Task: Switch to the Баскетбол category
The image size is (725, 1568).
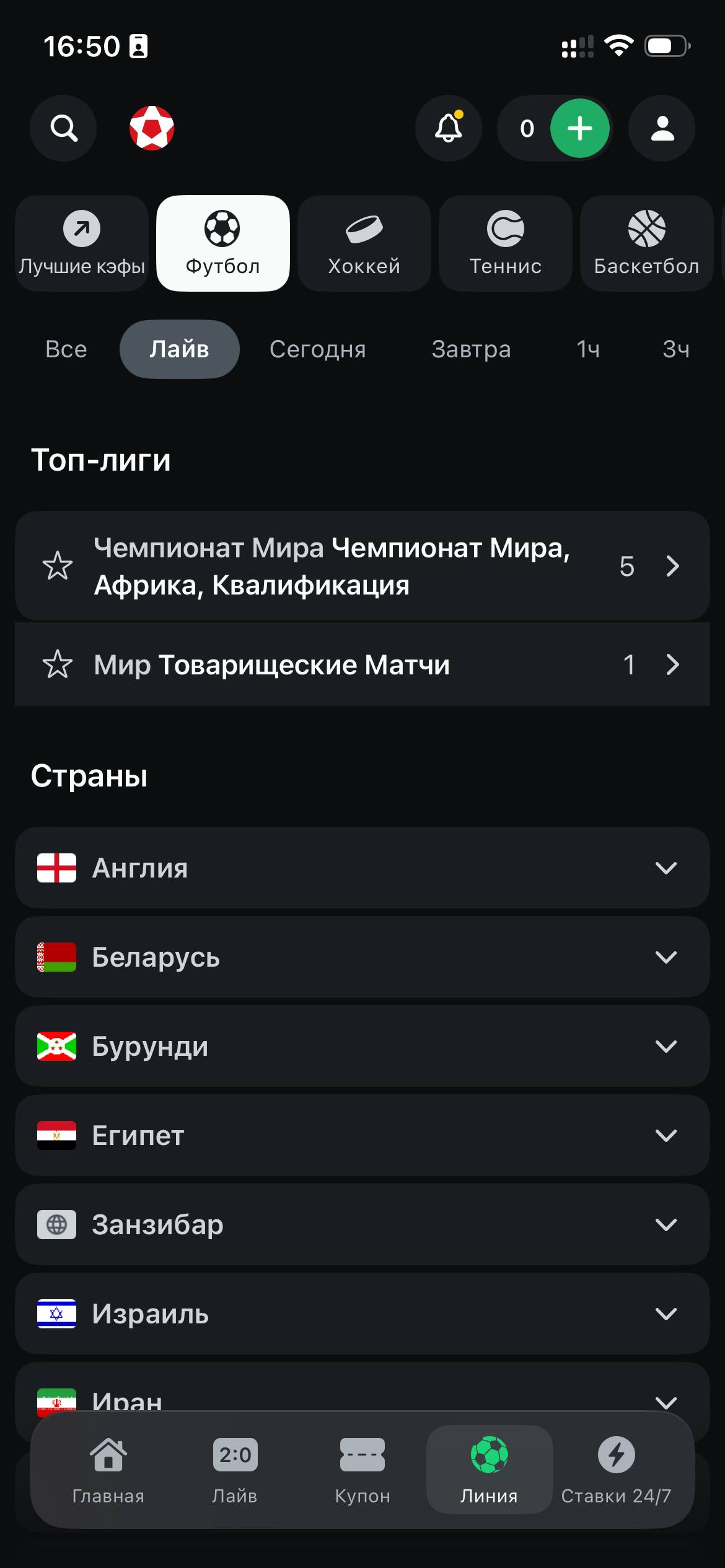Action: [646, 243]
